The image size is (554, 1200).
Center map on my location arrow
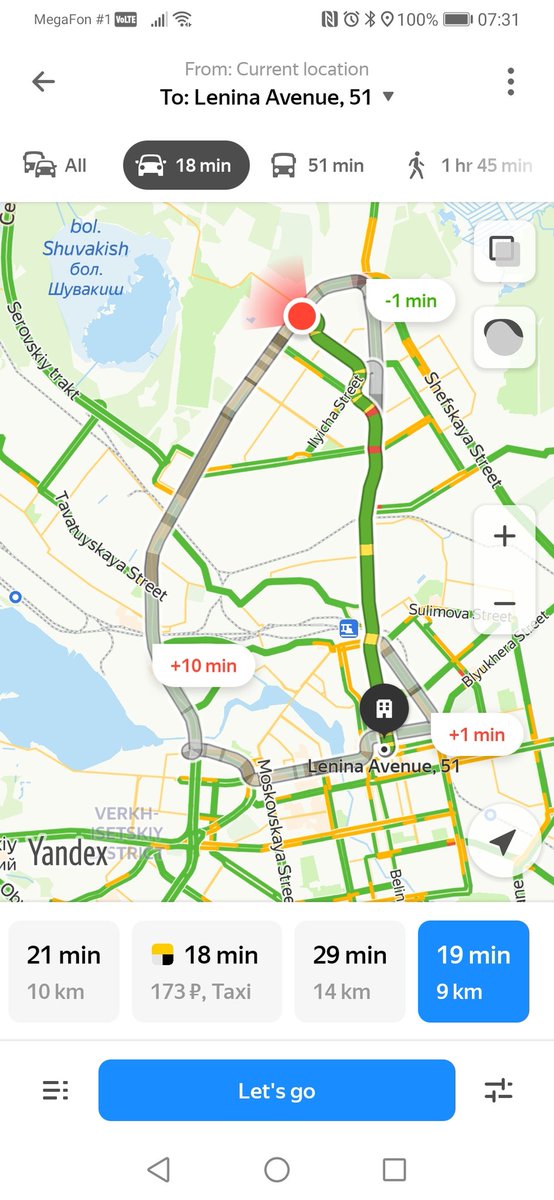pyautogui.click(x=504, y=841)
